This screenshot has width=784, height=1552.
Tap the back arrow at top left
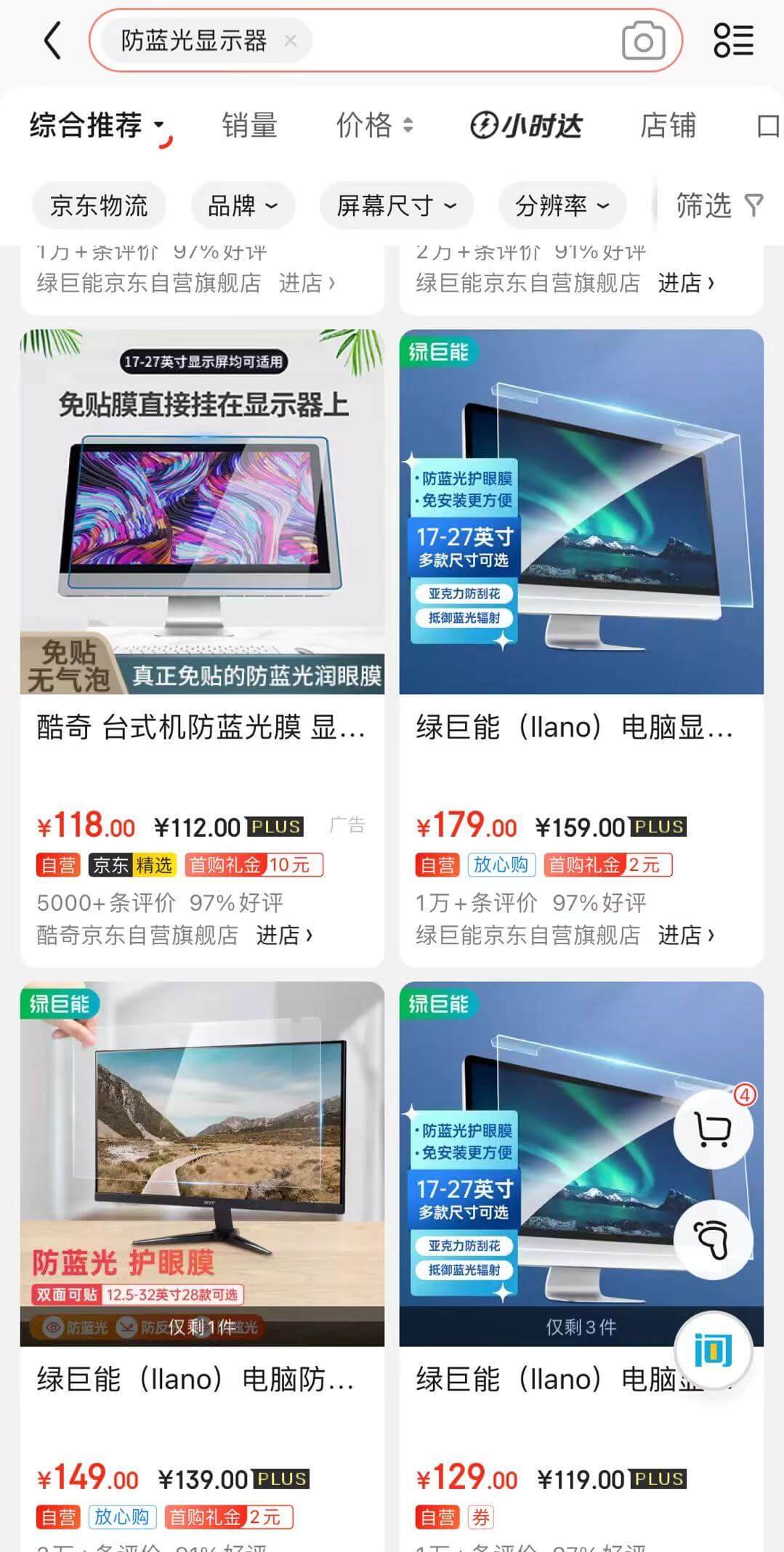click(x=51, y=40)
